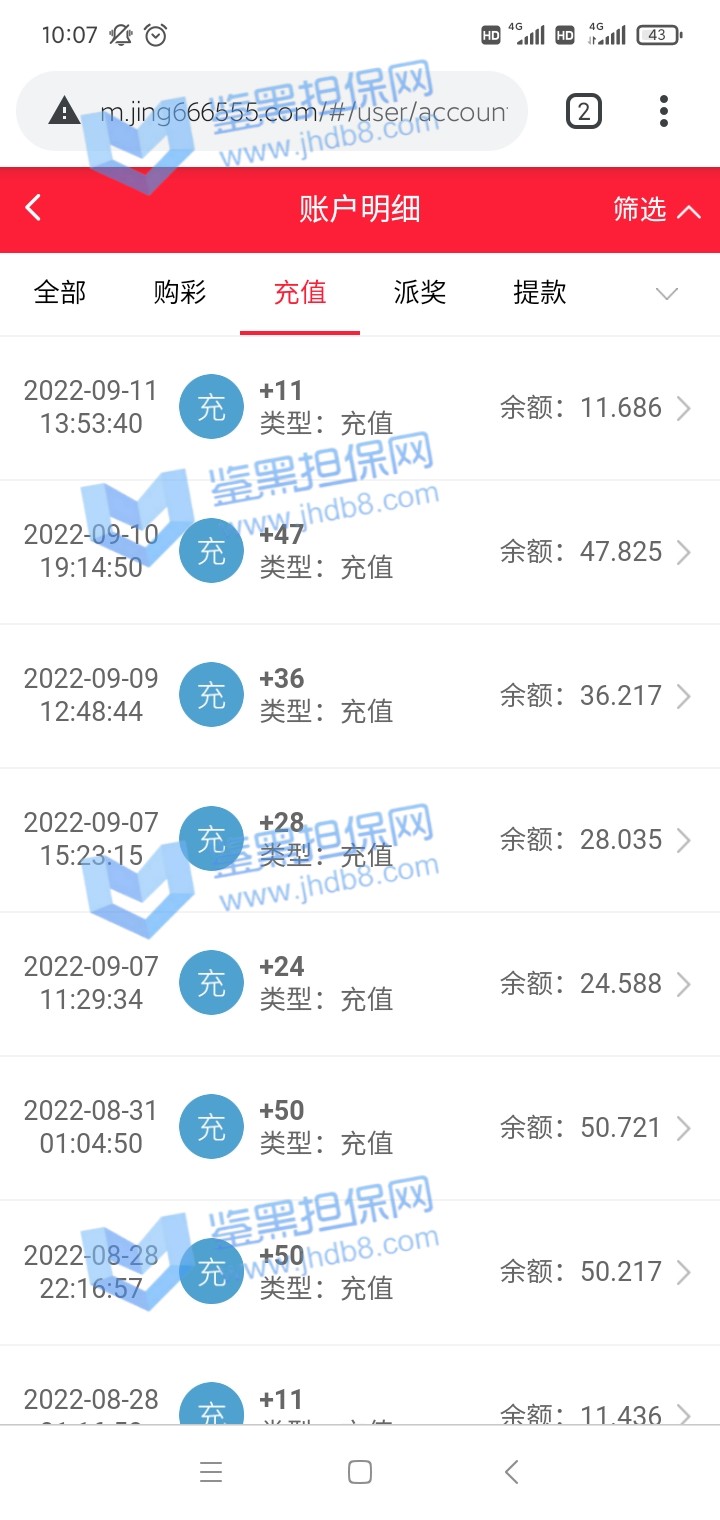720x1520 pixels.
Task: Open the +24 recharge record at 11:29:34
Action: [x=360, y=984]
